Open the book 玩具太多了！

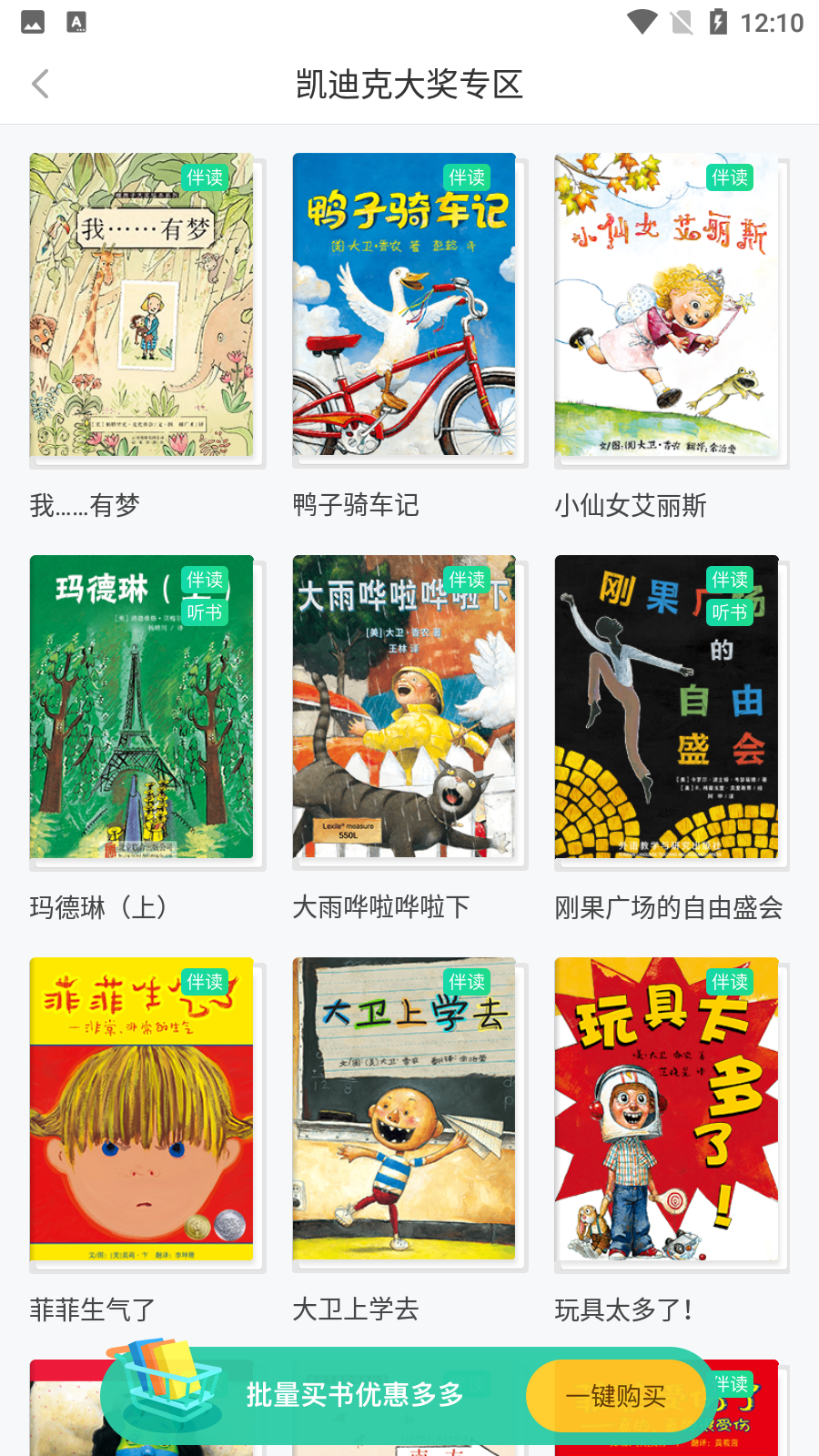coord(667,1110)
